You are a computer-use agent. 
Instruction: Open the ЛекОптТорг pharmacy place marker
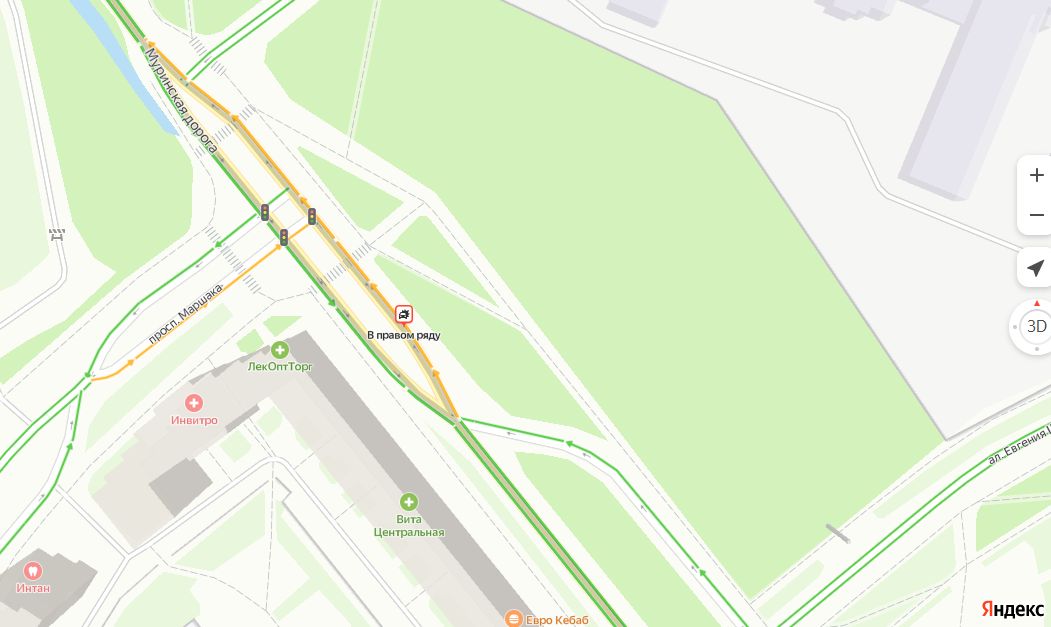pos(280,350)
